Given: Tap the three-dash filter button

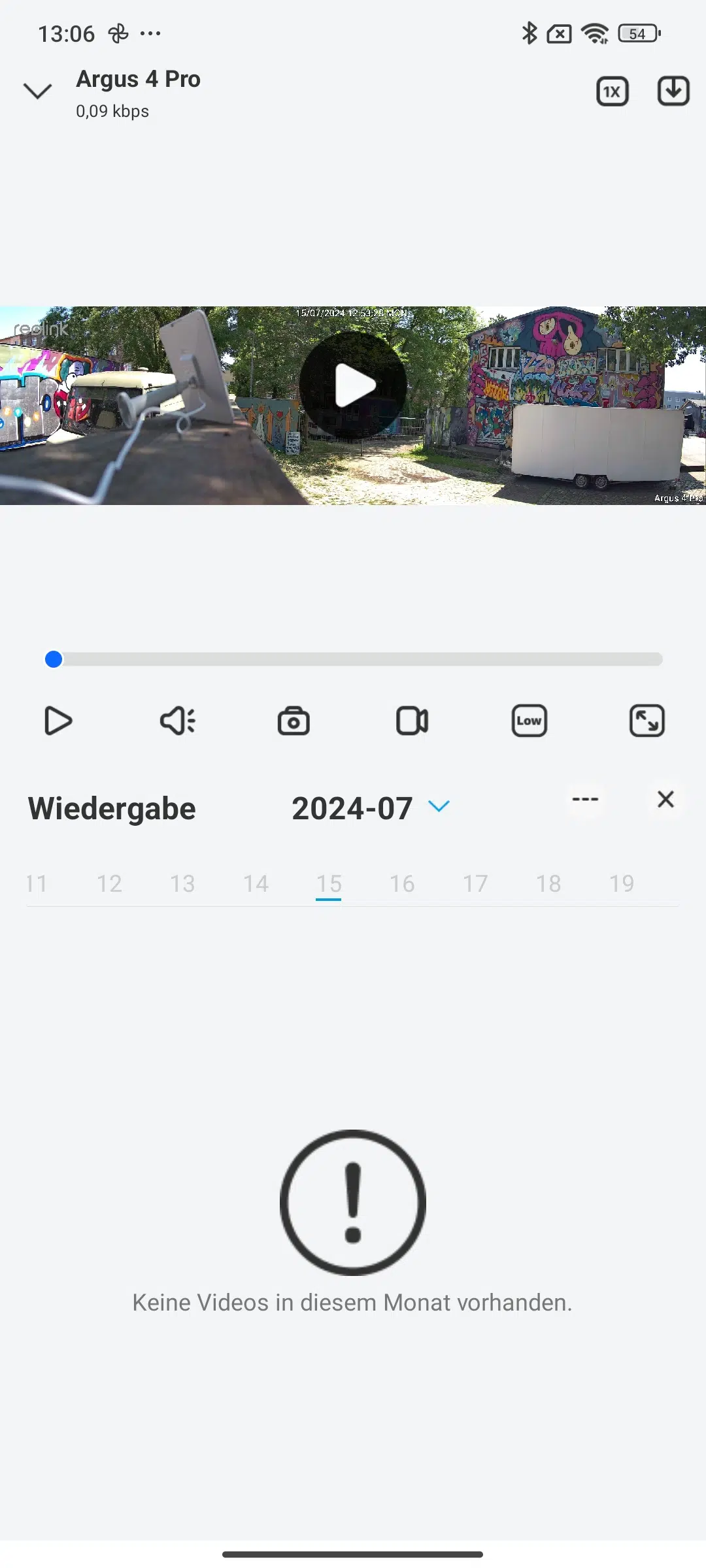Looking at the screenshot, I should (x=585, y=799).
